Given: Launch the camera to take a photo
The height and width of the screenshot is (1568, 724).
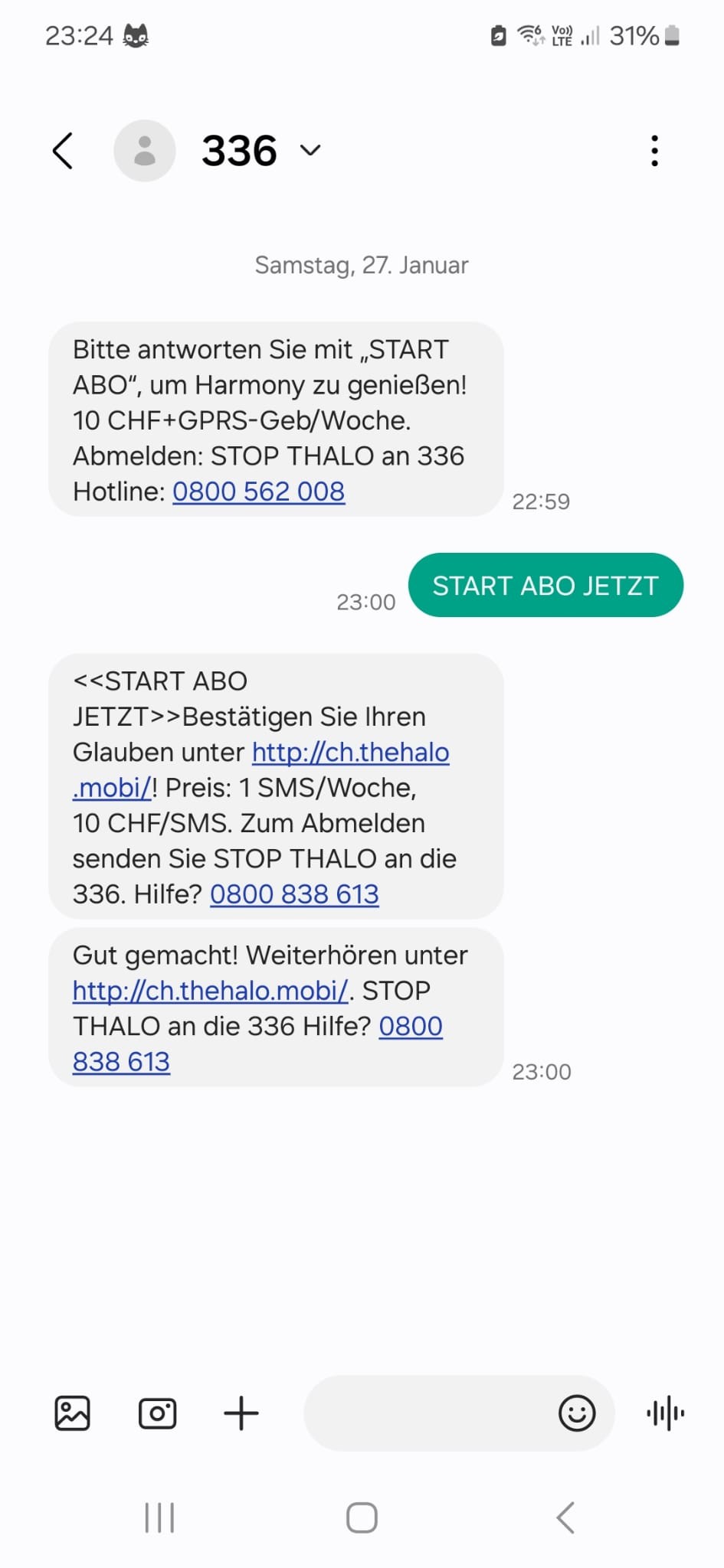Looking at the screenshot, I should click(157, 1413).
